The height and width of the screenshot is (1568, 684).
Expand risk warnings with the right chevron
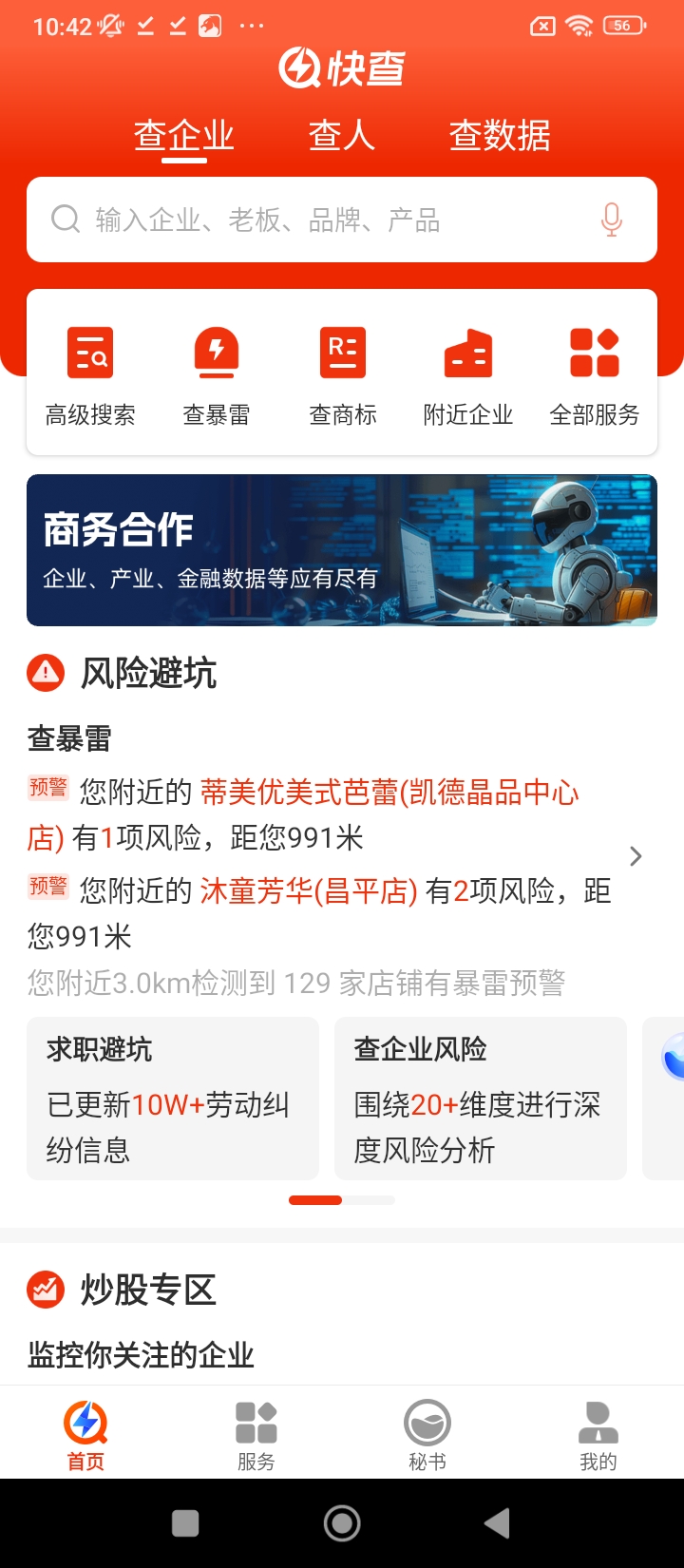click(x=636, y=857)
